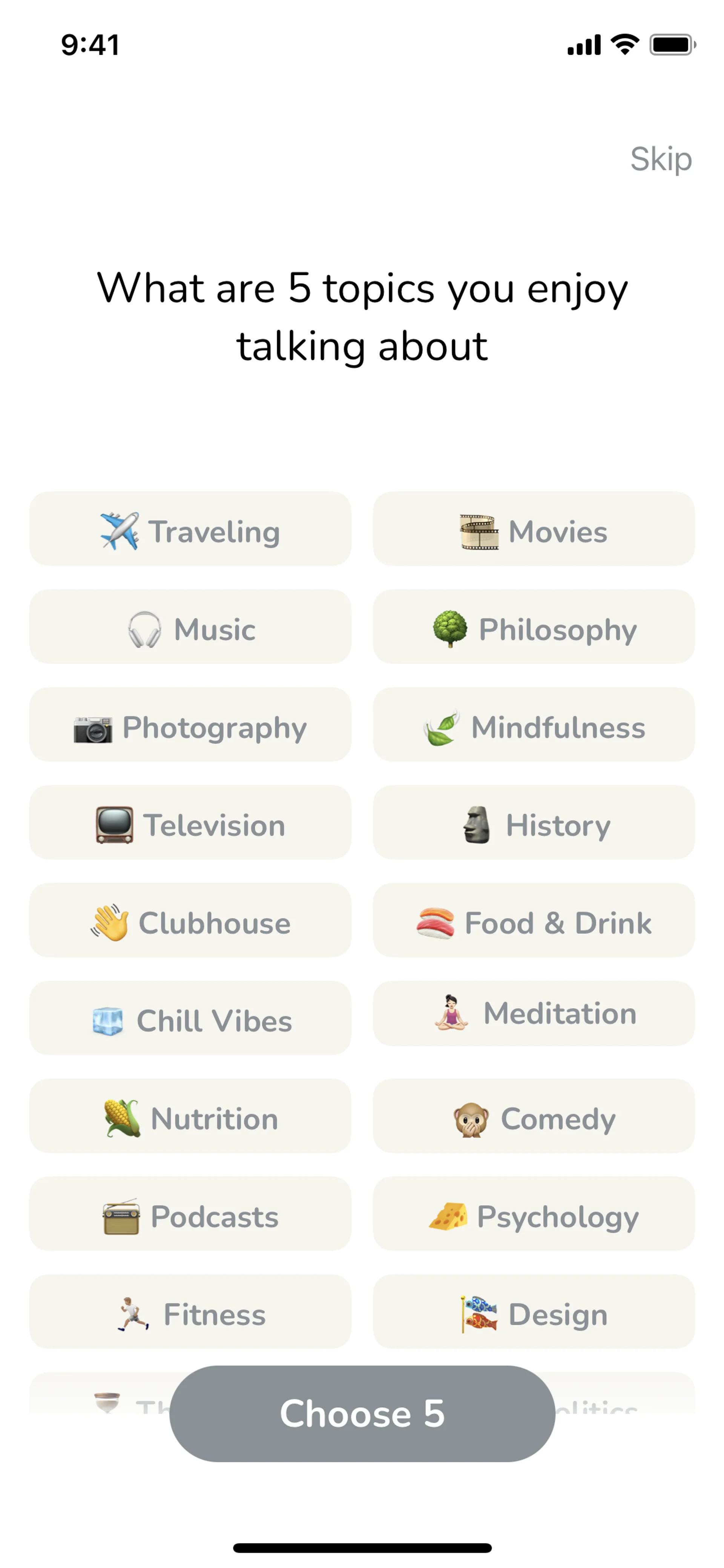
Task: Tap the Design topic chip
Action: 533,1312
